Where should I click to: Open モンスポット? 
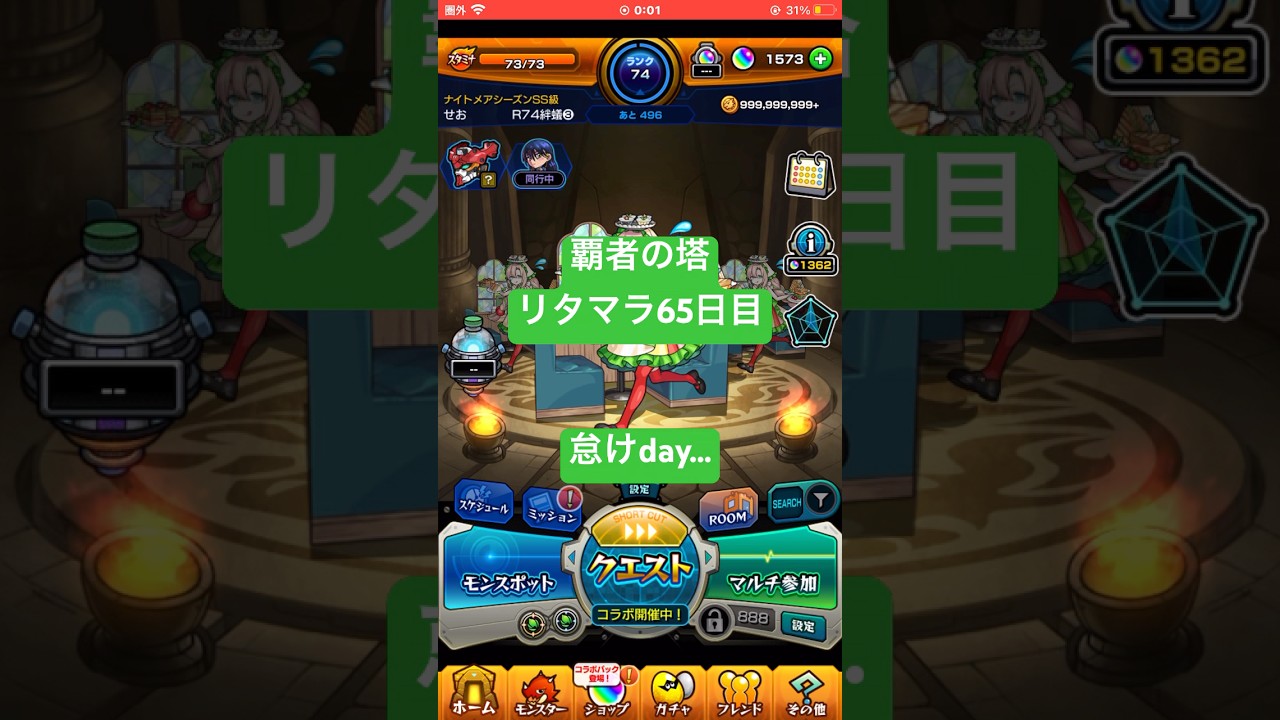508,582
